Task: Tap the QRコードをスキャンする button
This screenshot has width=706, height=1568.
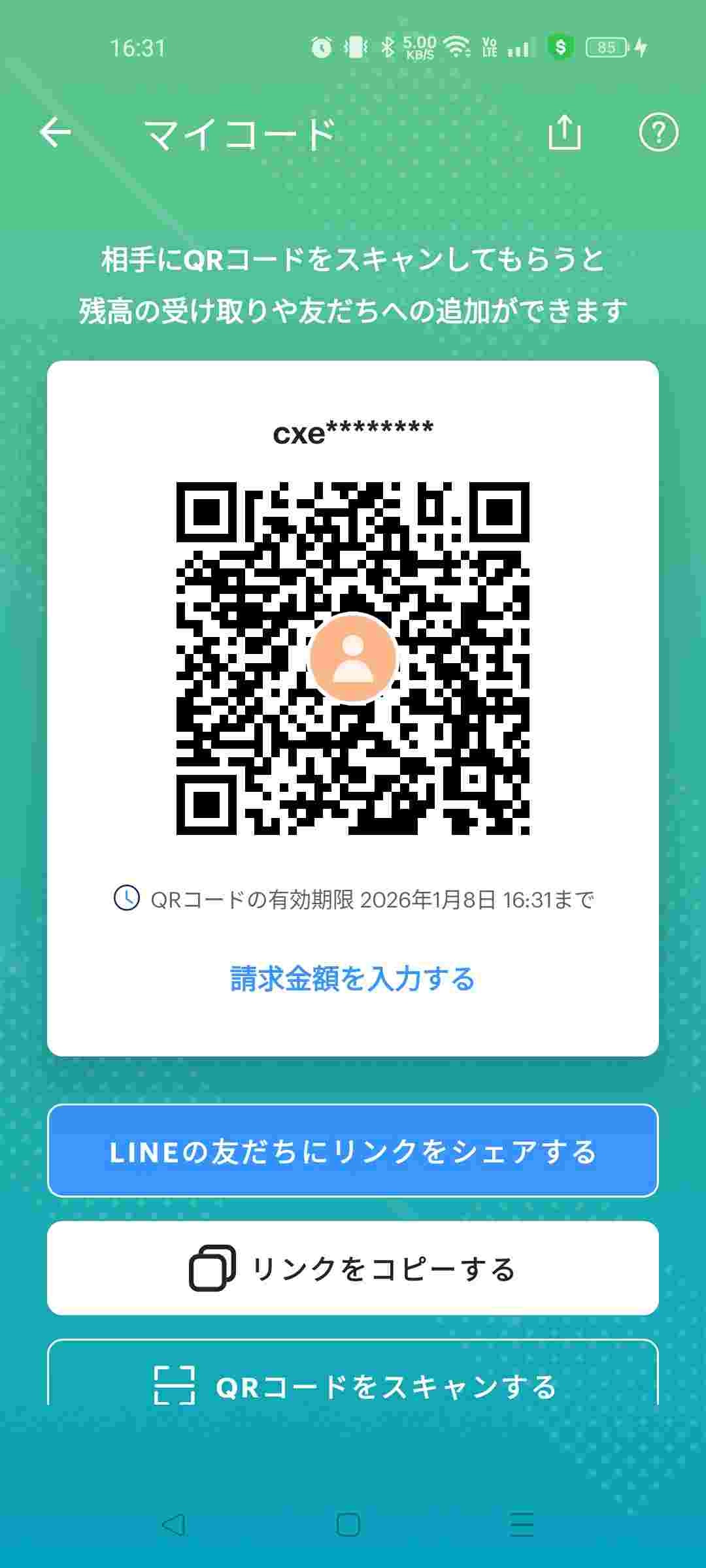Action: 353,1385
